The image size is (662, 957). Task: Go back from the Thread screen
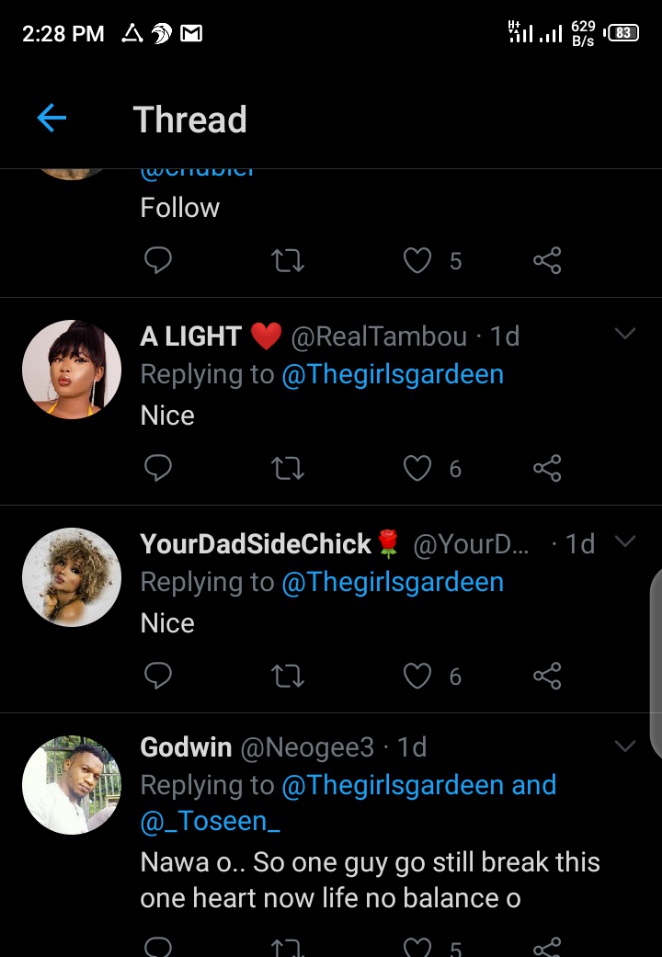pos(52,119)
